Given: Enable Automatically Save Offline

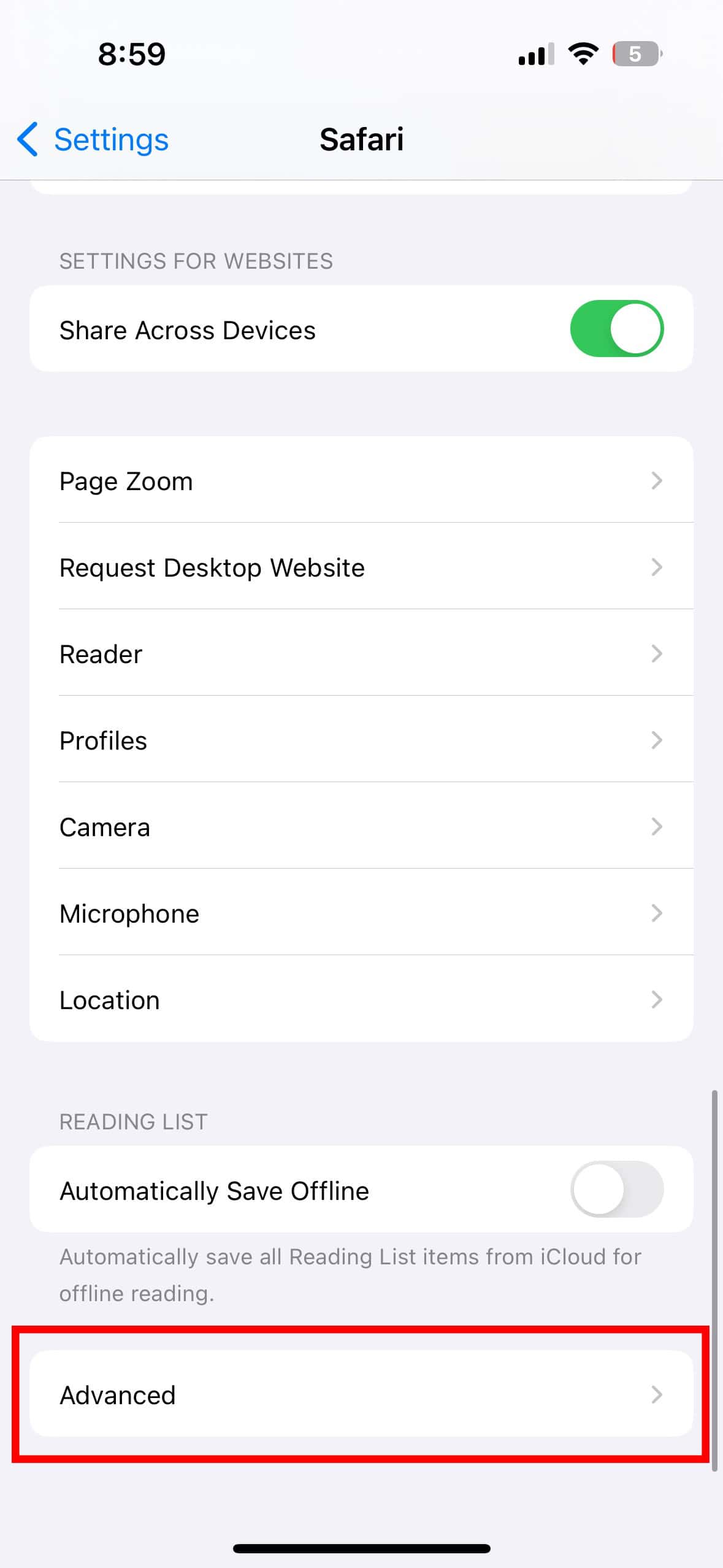Looking at the screenshot, I should [616, 1189].
